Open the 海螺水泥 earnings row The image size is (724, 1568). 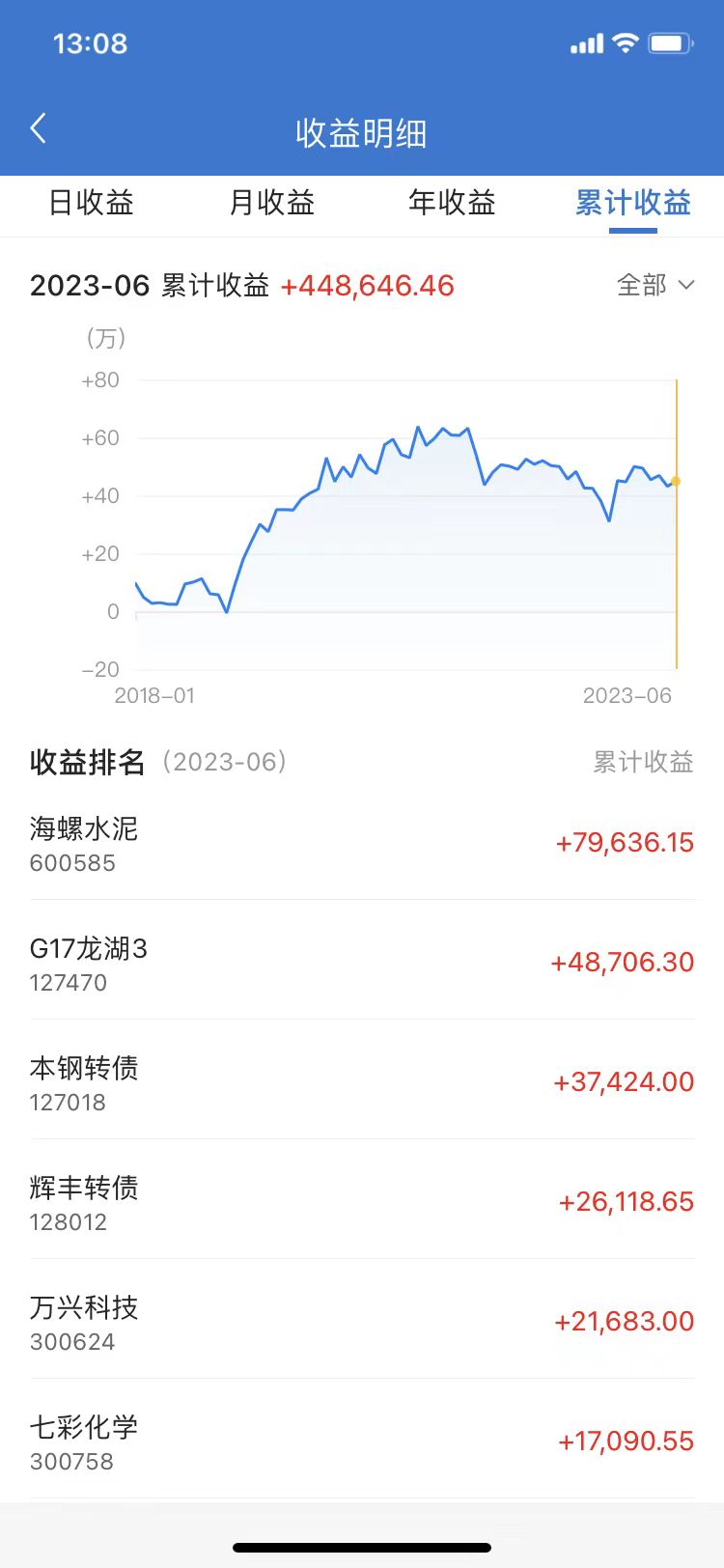coord(362,843)
